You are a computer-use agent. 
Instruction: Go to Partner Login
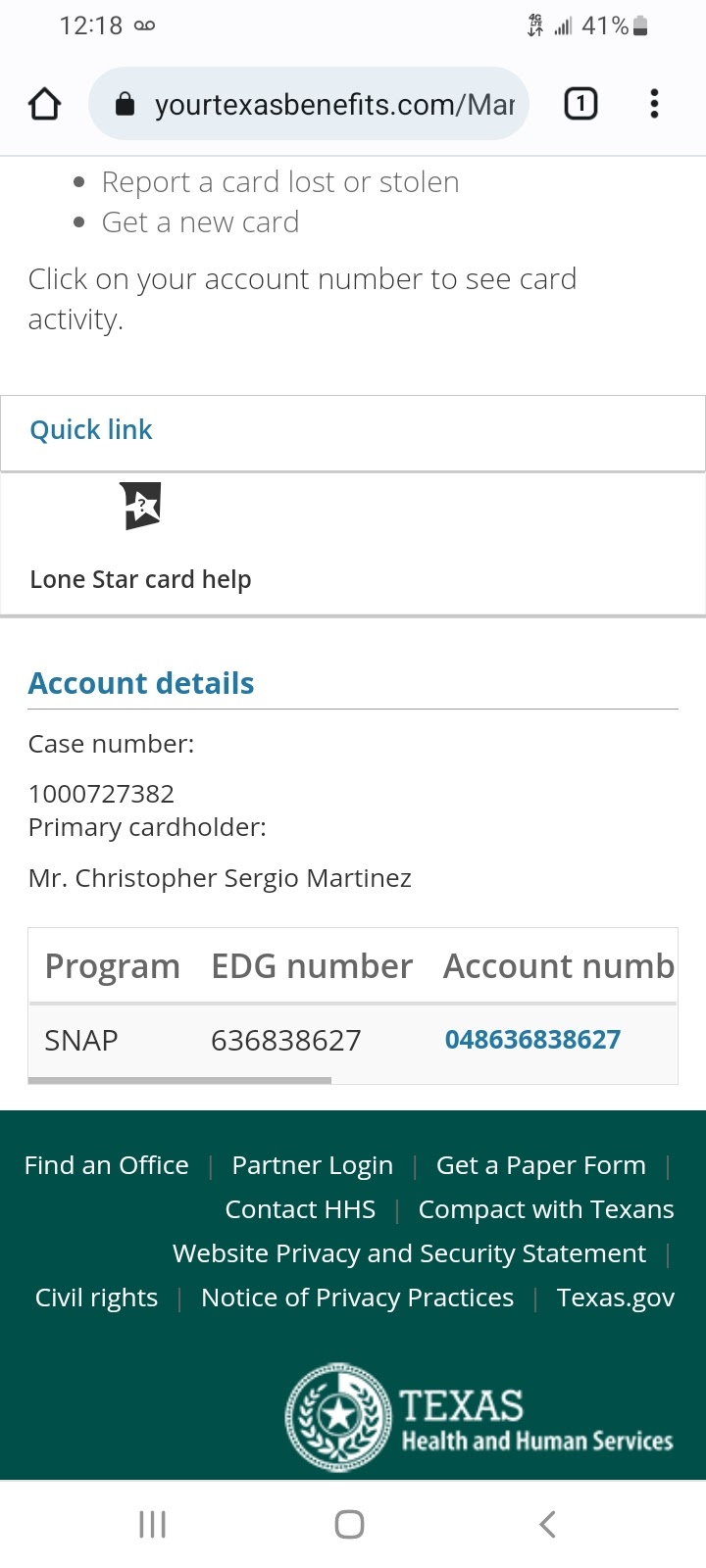click(312, 1165)
